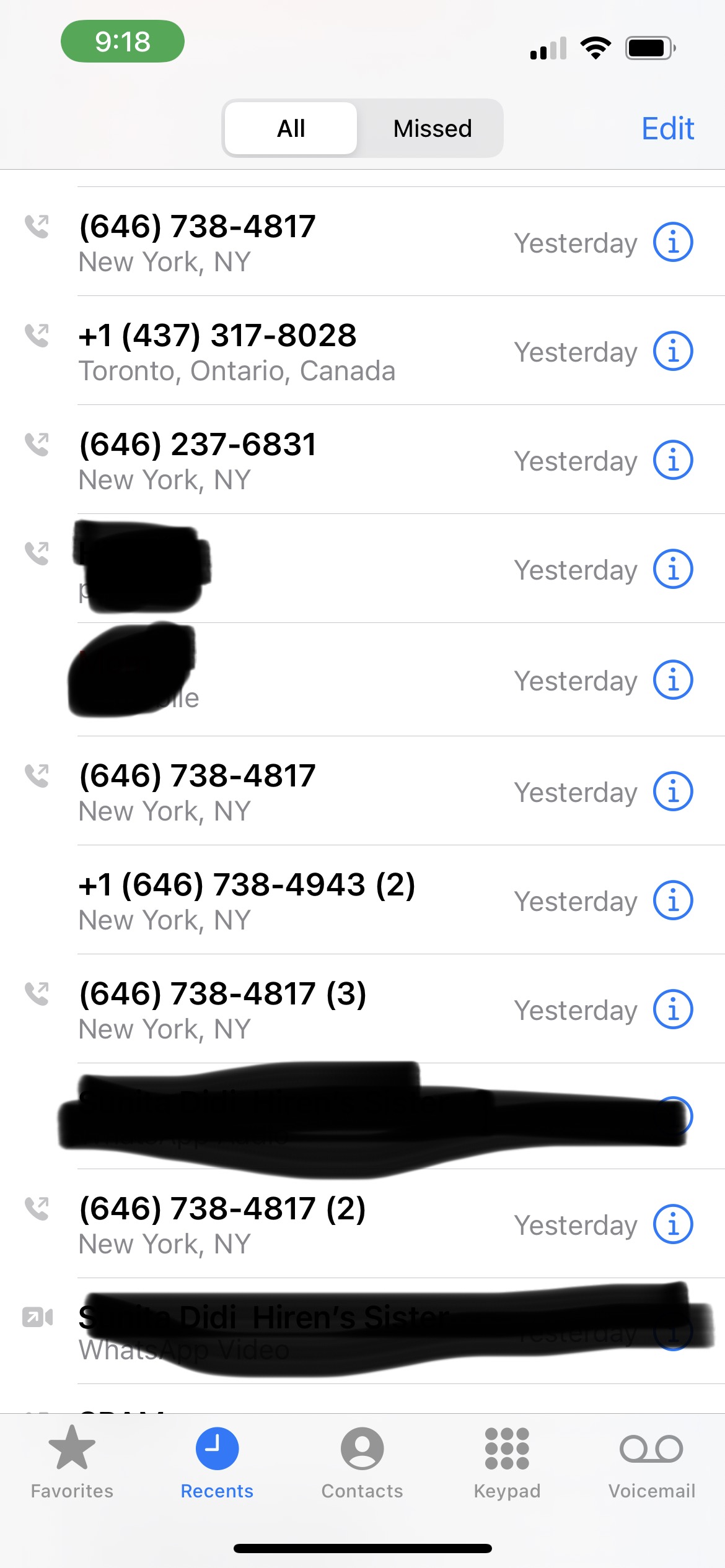Call back +1 (437) 317-8028 from Toronto

pyautogui.click(x=248, y=352)
